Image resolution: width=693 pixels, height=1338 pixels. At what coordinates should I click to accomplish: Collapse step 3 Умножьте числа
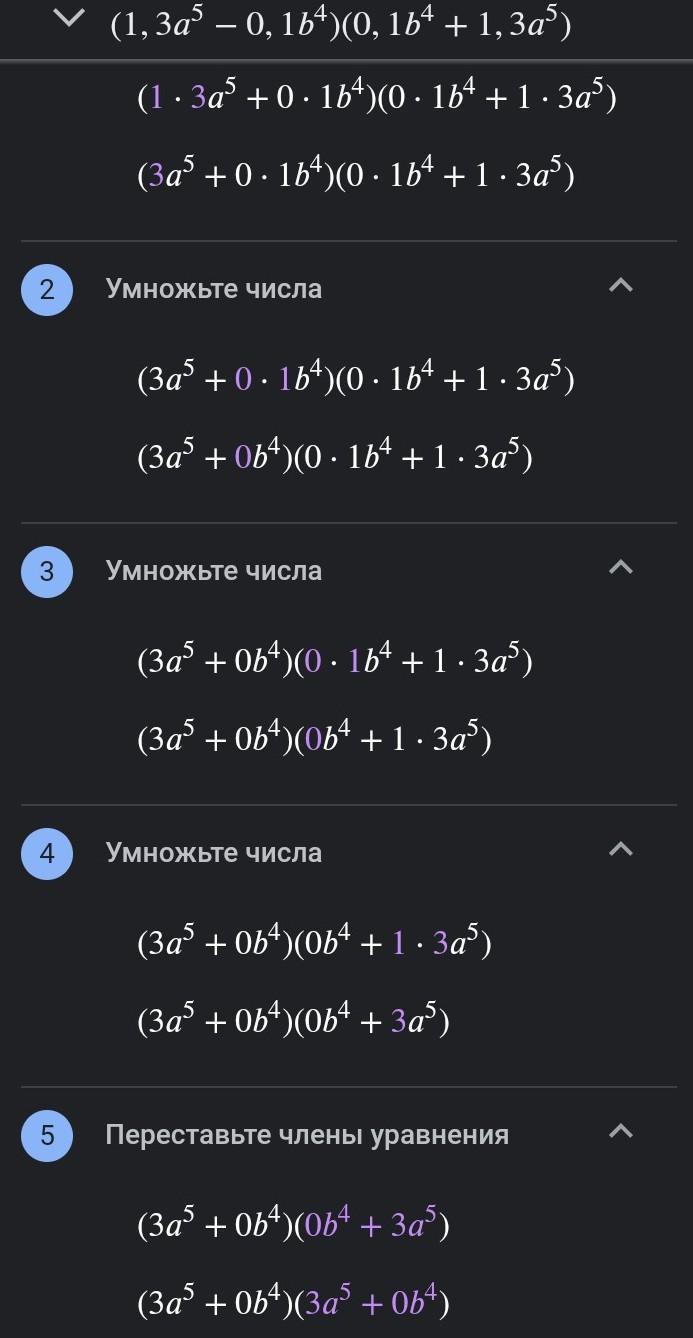point(621,568)
